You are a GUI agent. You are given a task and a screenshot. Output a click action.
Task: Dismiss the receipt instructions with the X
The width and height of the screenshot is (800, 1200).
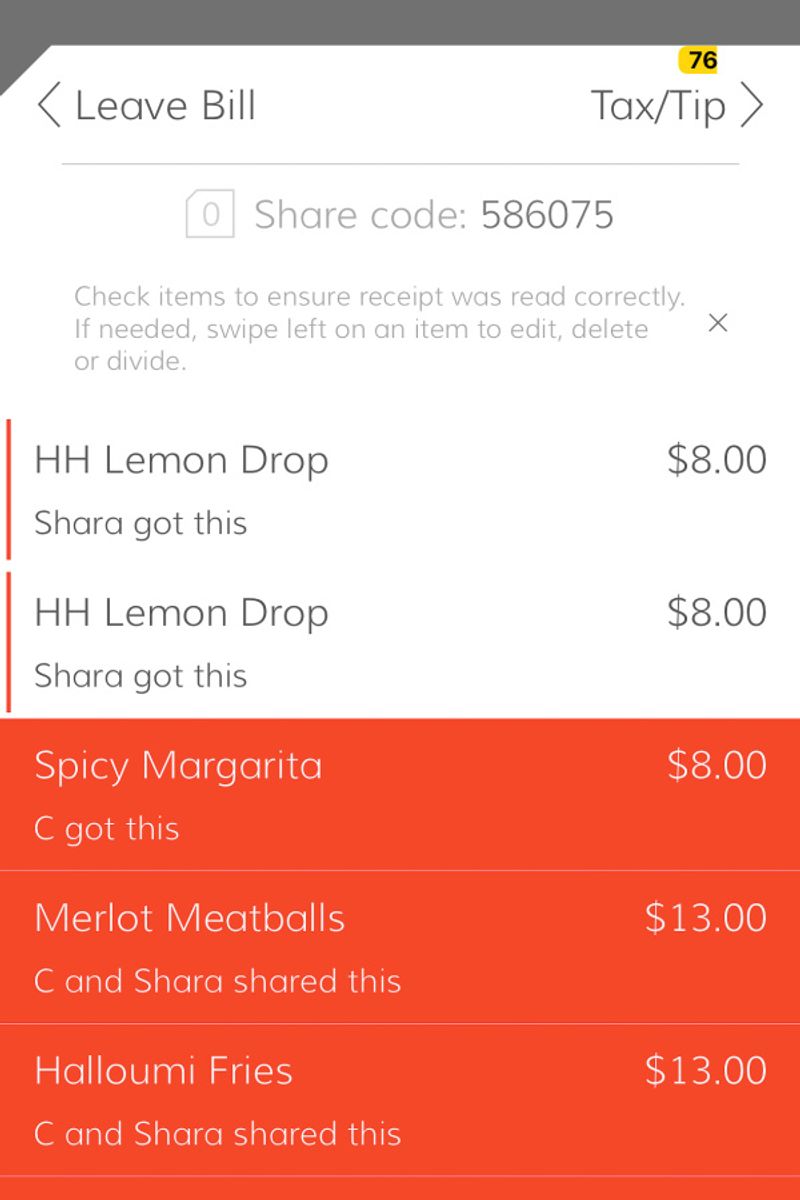[718, 323]
